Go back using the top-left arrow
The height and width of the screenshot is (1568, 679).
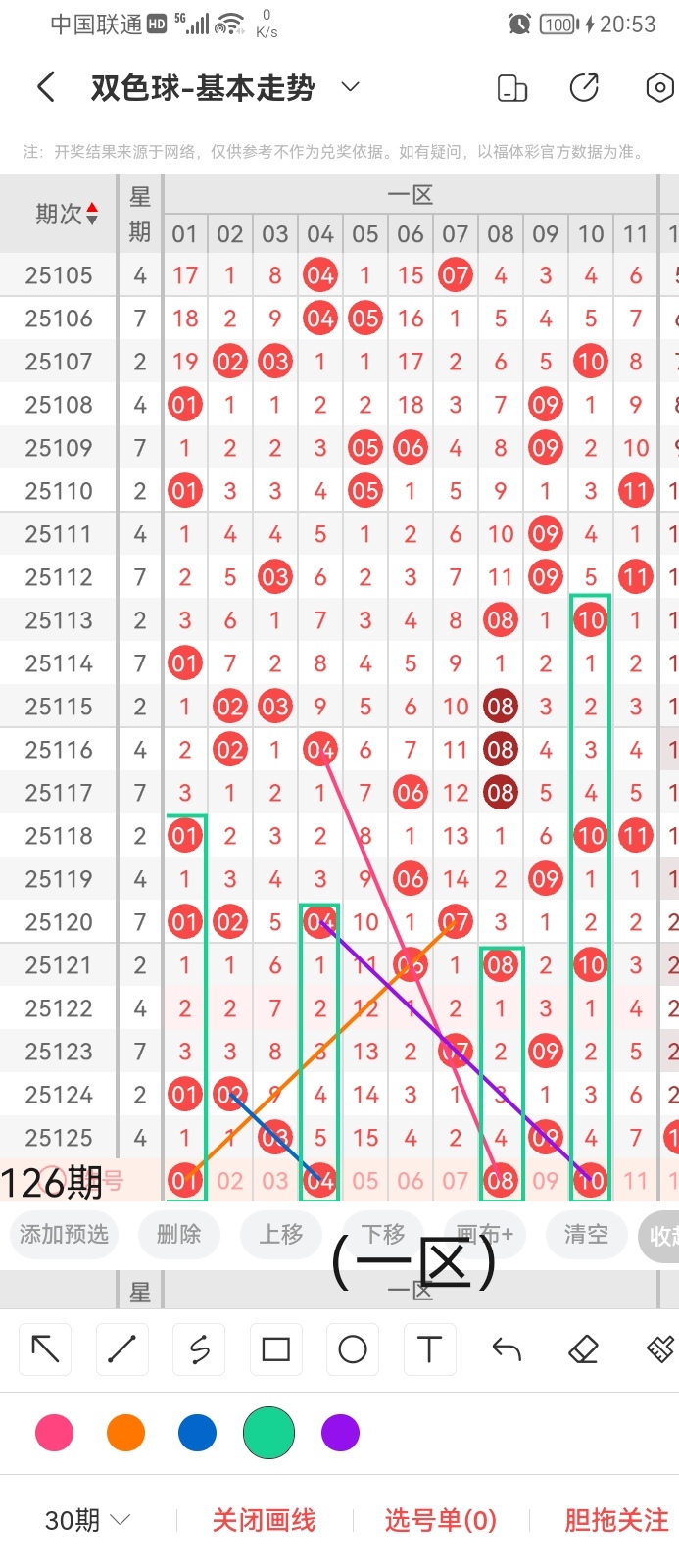tap(45, 87)
